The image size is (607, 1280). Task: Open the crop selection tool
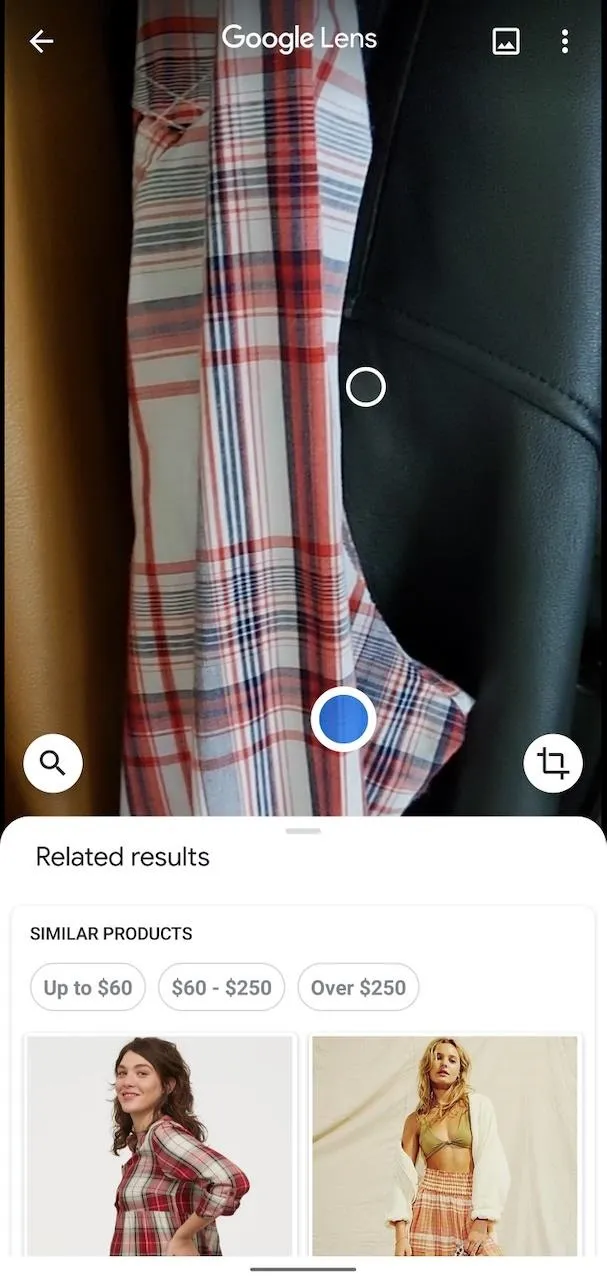click(x=553, y=763)
